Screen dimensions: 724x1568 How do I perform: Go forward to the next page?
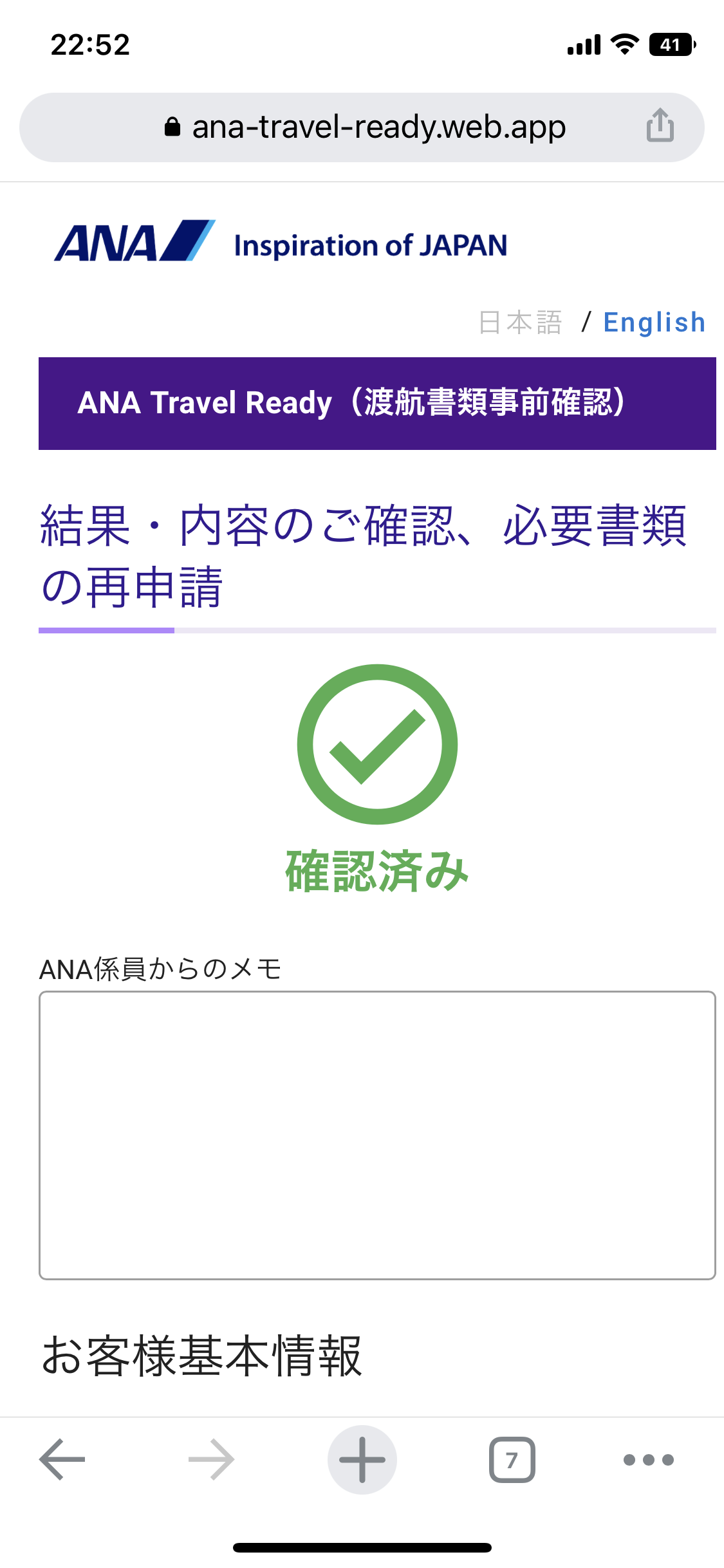[212, 1460]
